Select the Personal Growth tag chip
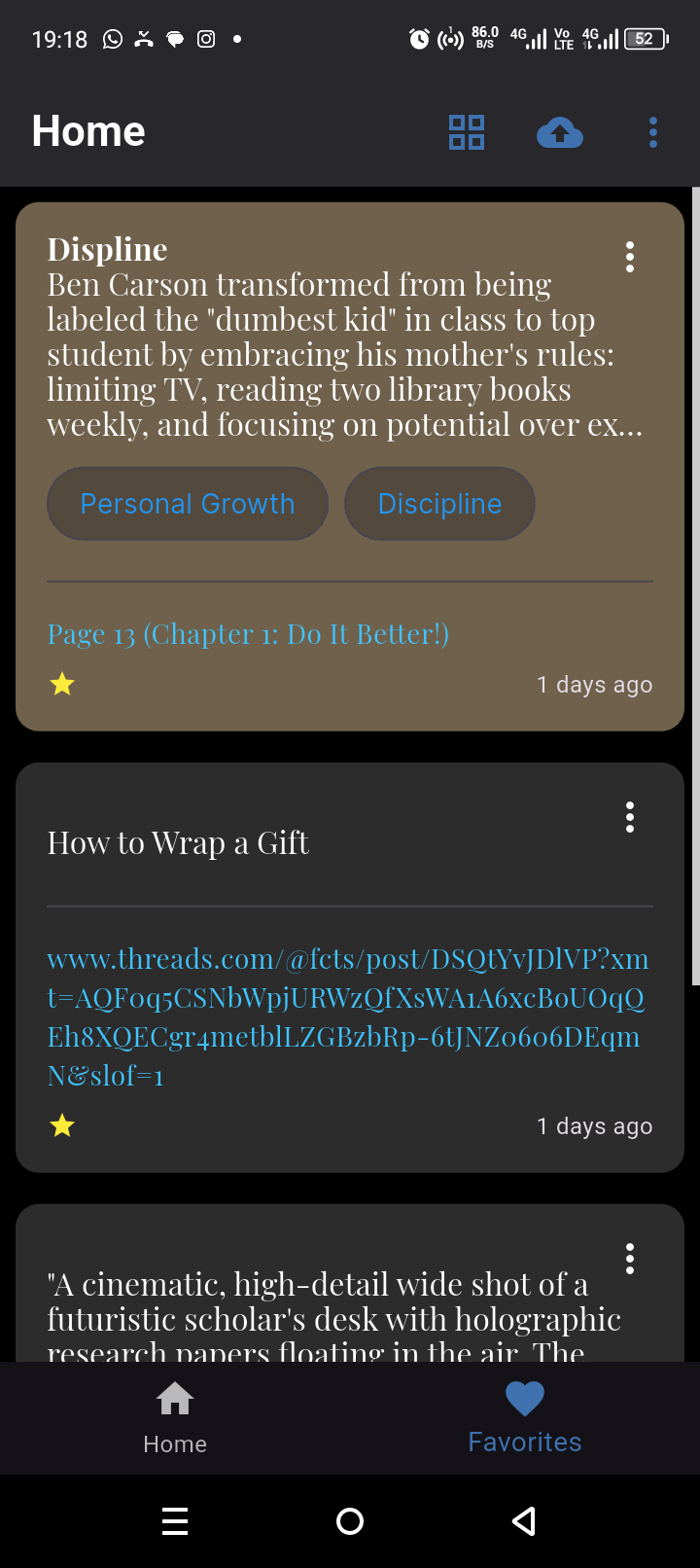The height and width of the screenshot is (1568, 700). tap(188, 504)
